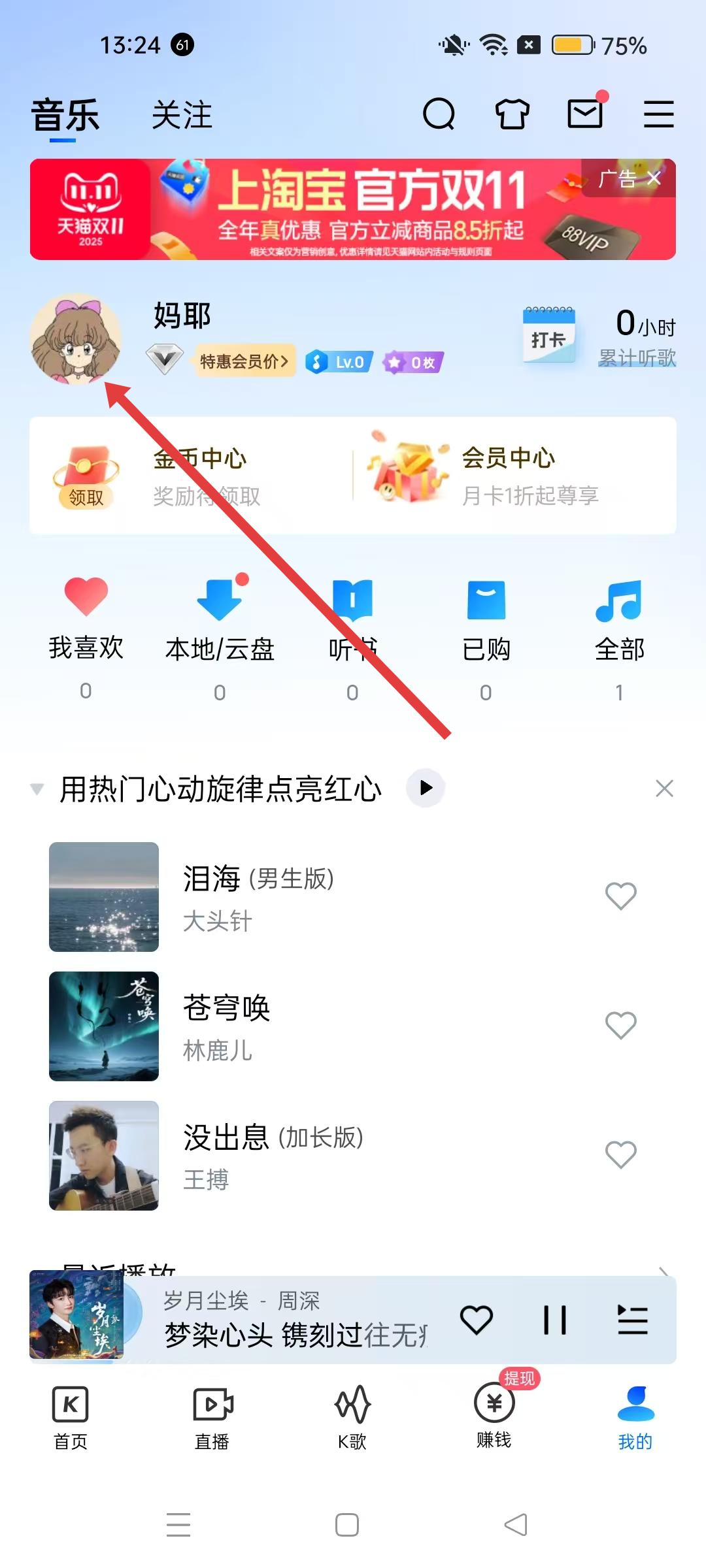The height and width of the screenshot is (1568, 706).
Task: Close the 天猫双11 ad banner
Action: pos(654,178)
